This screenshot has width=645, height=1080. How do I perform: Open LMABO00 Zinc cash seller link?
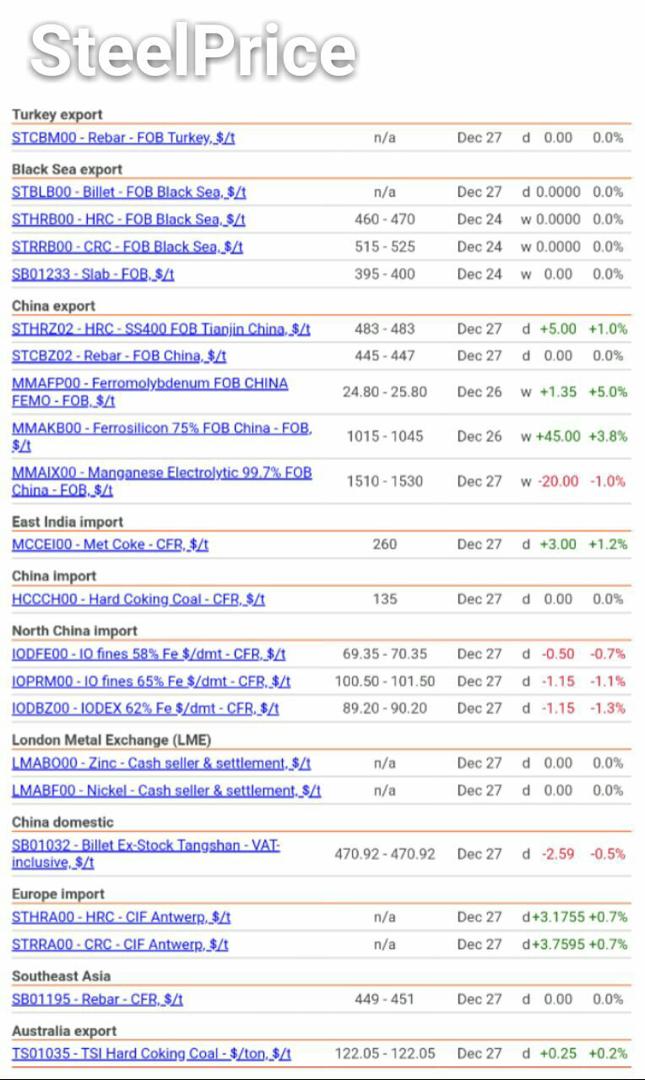coord(161,763)
